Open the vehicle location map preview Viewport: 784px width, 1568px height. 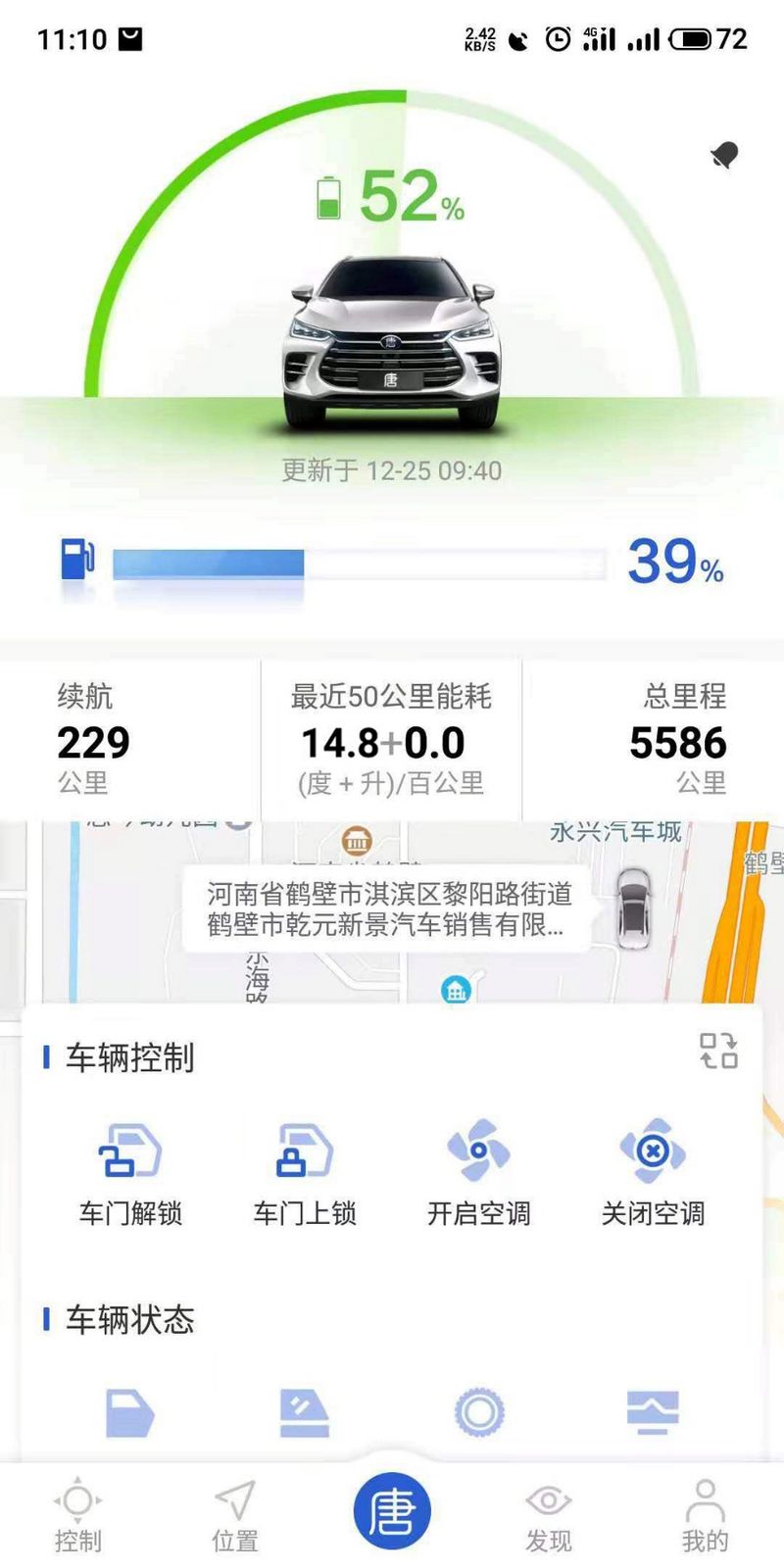[392, 911]
